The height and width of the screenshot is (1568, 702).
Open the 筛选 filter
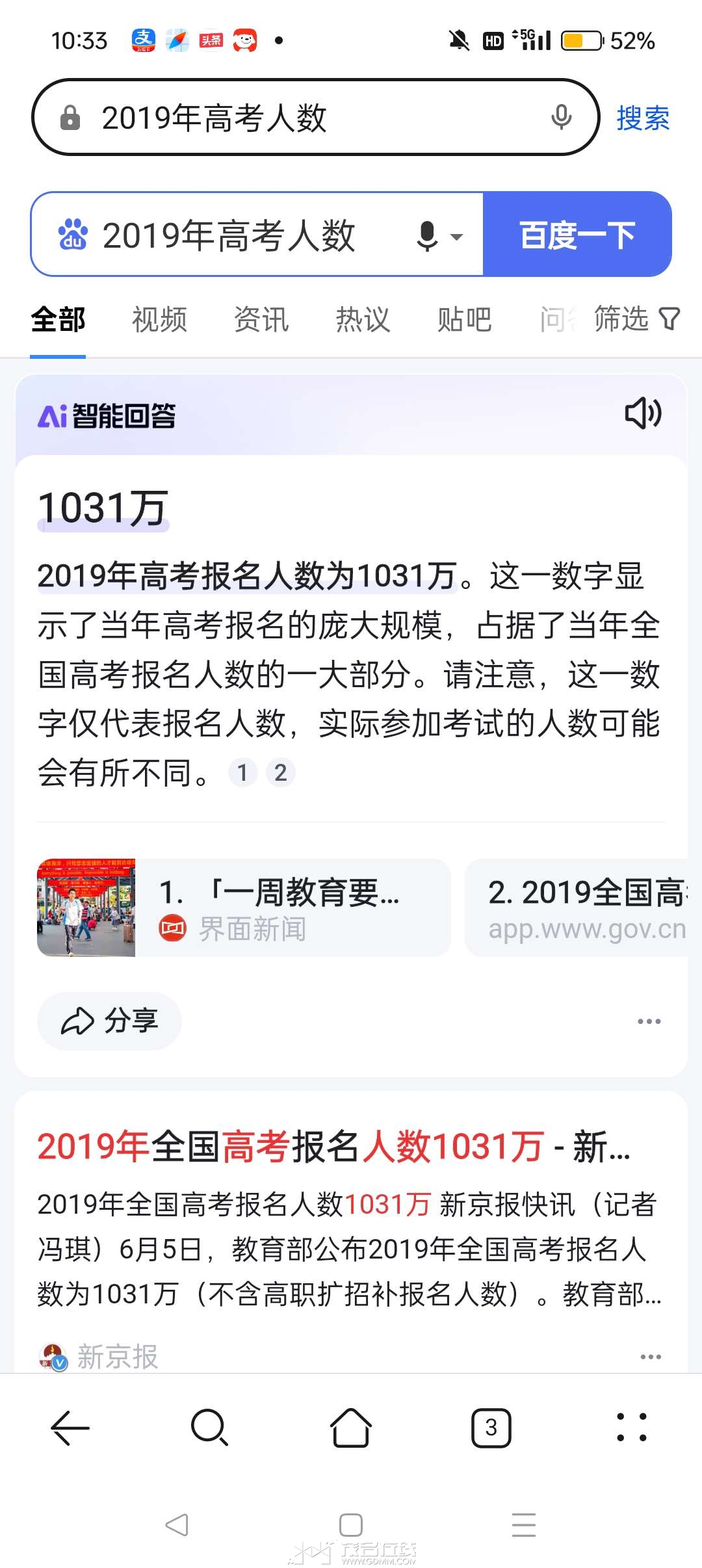click(637, 319)
